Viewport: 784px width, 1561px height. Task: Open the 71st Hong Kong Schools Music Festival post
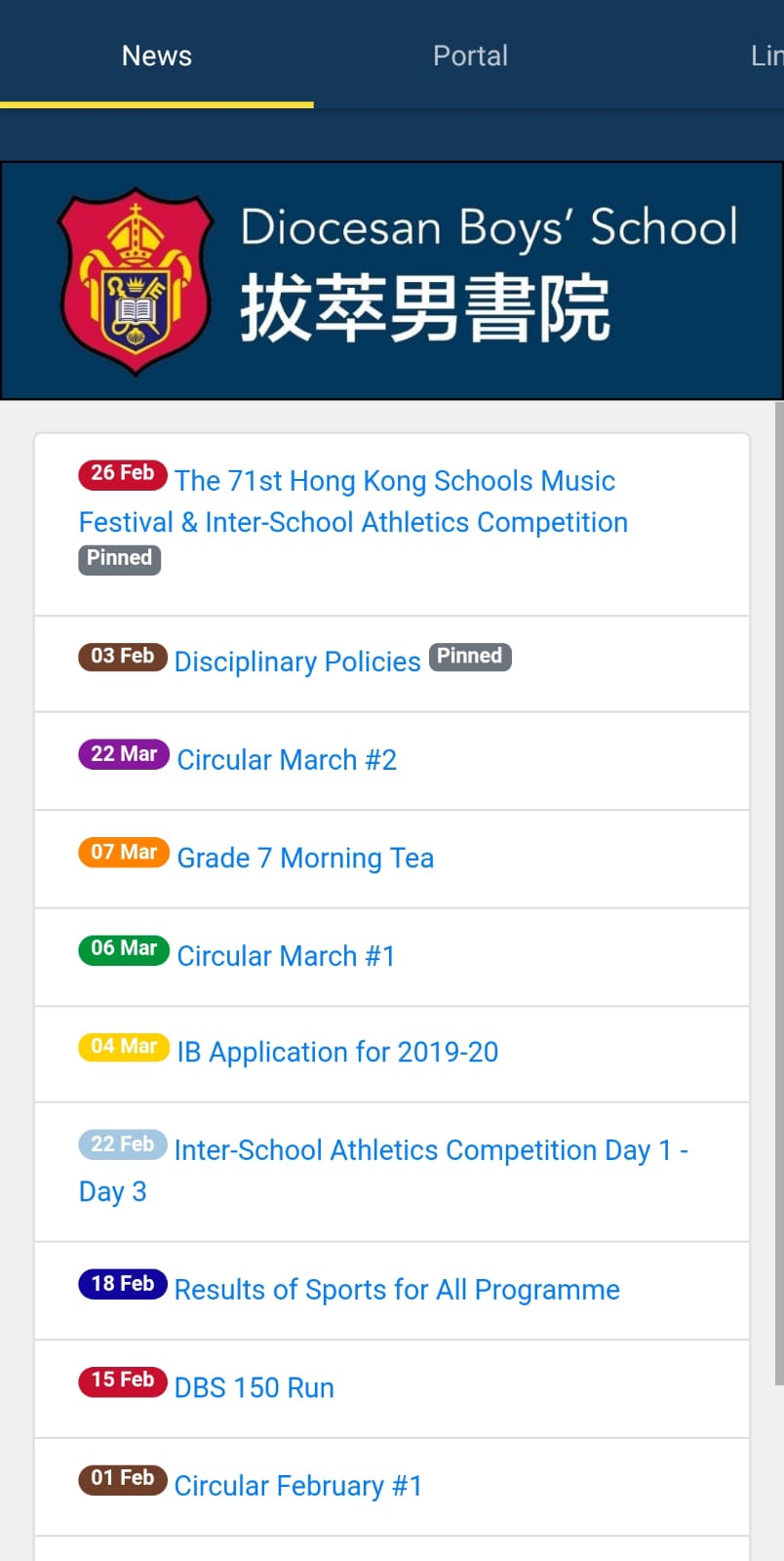click(x=353, y=501)
